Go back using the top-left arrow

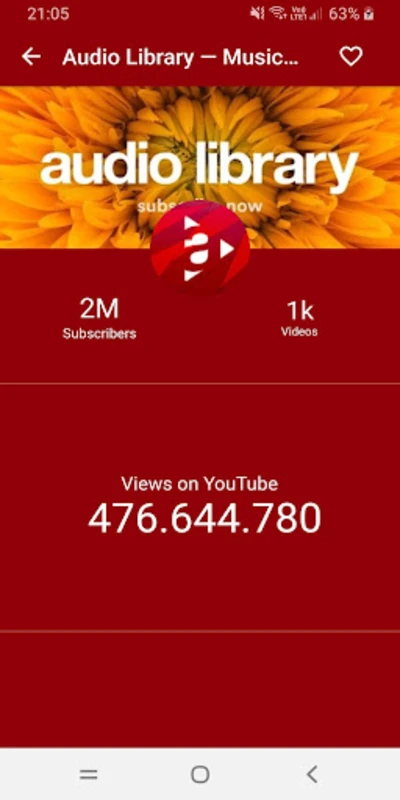tap(31, 57)
